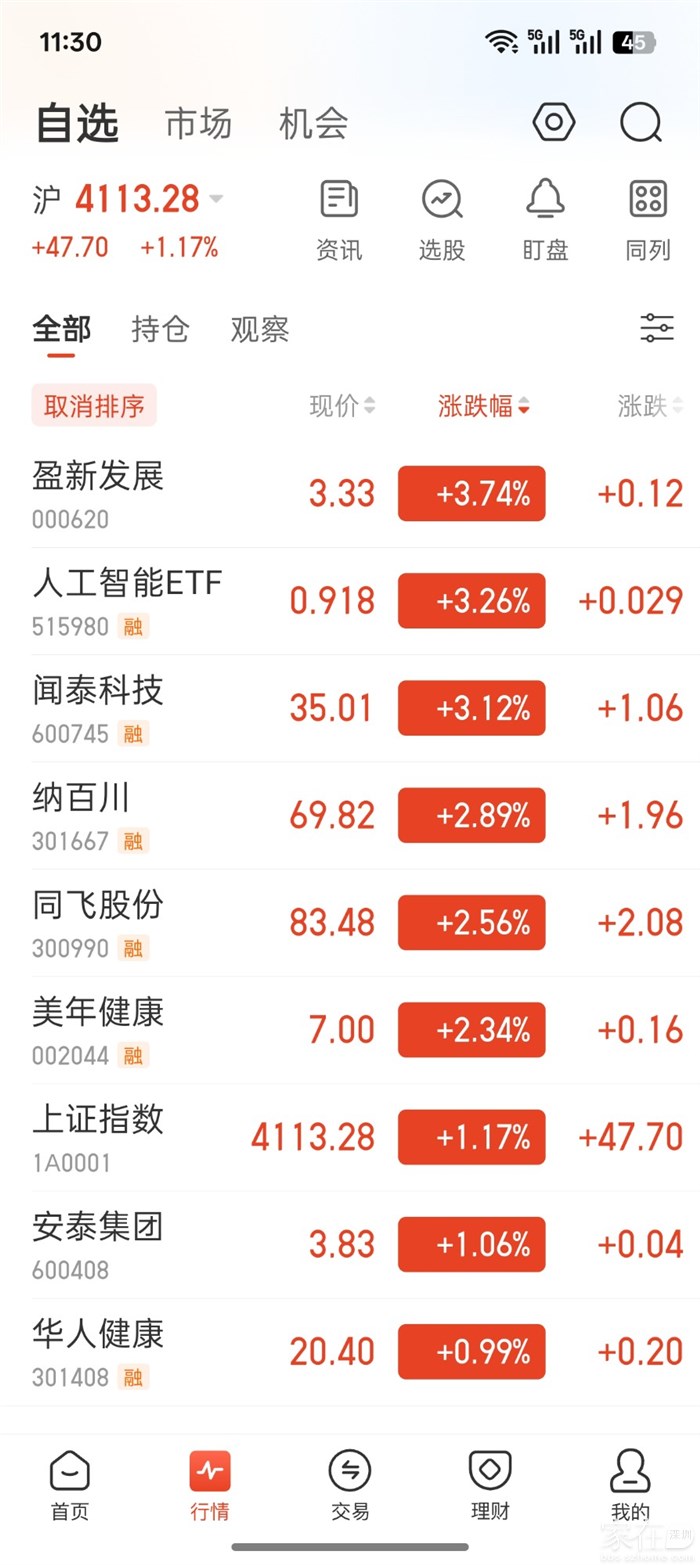Go to the 交易 bottom tab
Screen dimensions: 700x1565
(350, 1485)
